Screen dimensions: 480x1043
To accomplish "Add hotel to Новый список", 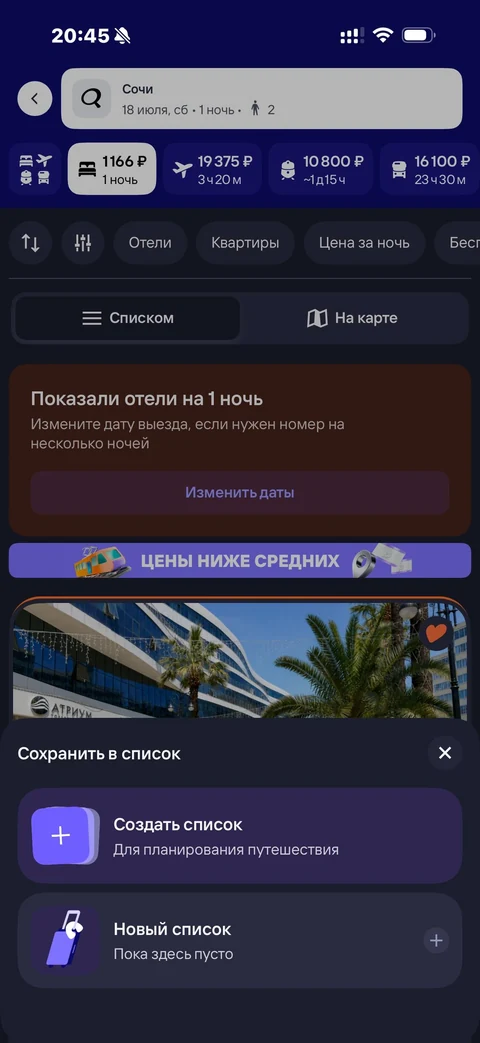I will [436, 941].
